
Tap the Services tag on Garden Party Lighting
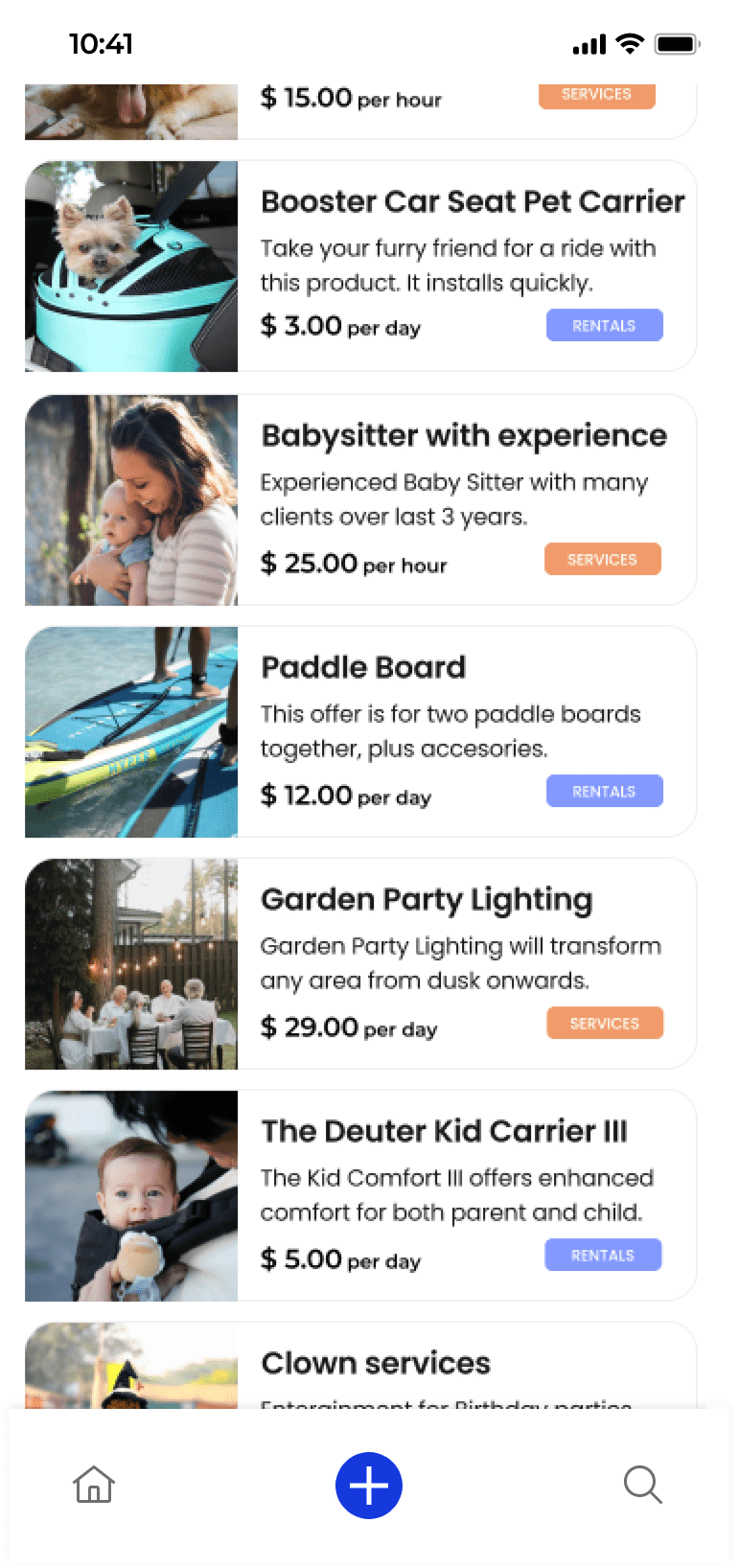[x=605, y=1024]
